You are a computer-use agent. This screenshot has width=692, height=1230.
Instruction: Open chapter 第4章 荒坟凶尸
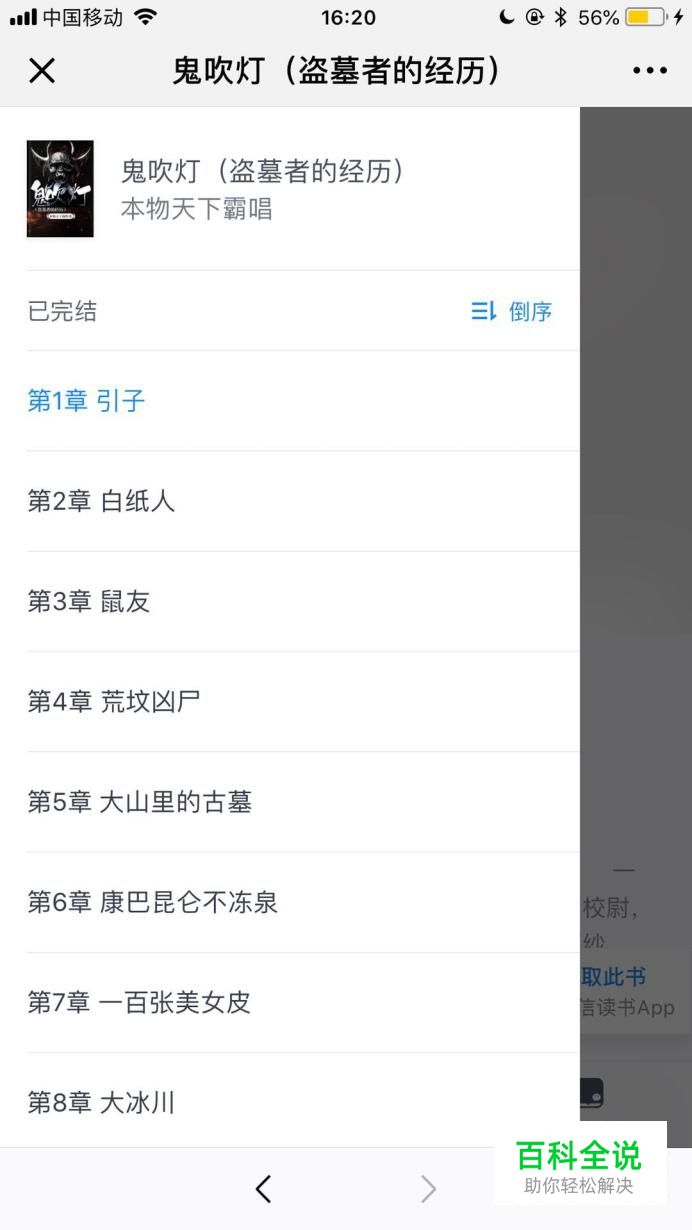303,702
